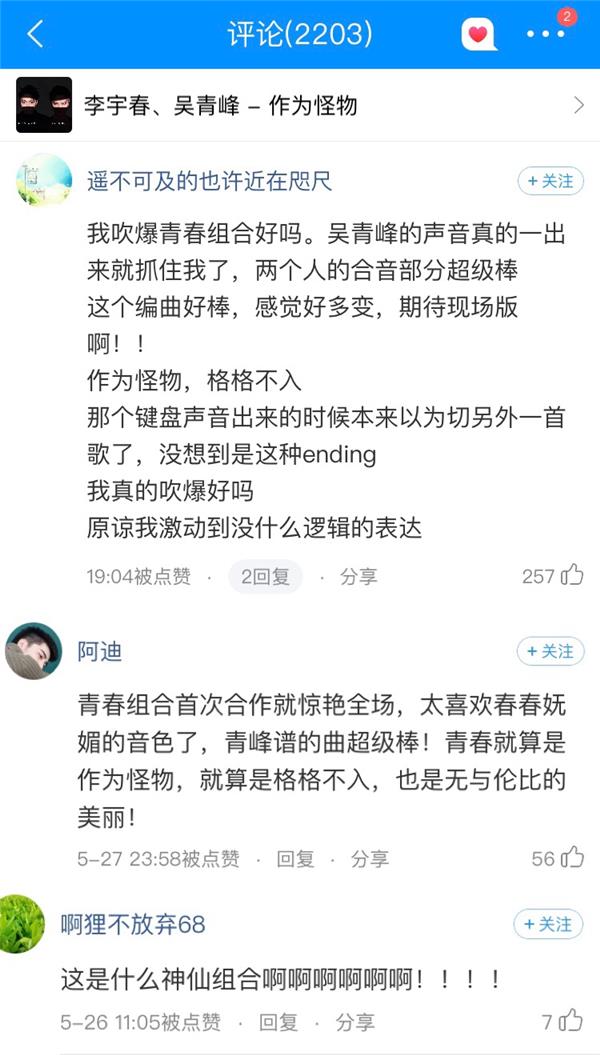600x1055 pixels.
Task: View 2回复 under the first comment
Action: [x=264, y=577]
